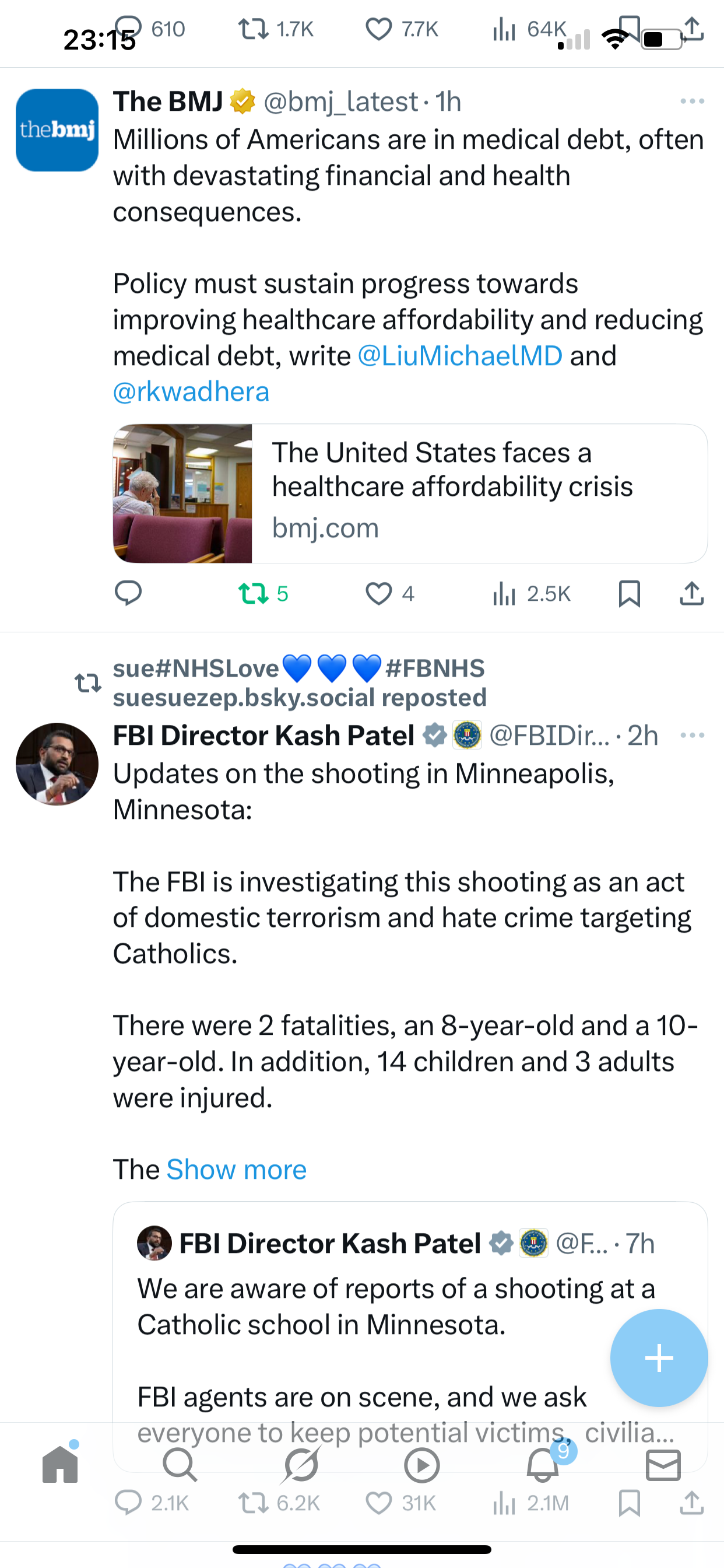Open the bmj.com healthcare affordability article card

(409, 493)
